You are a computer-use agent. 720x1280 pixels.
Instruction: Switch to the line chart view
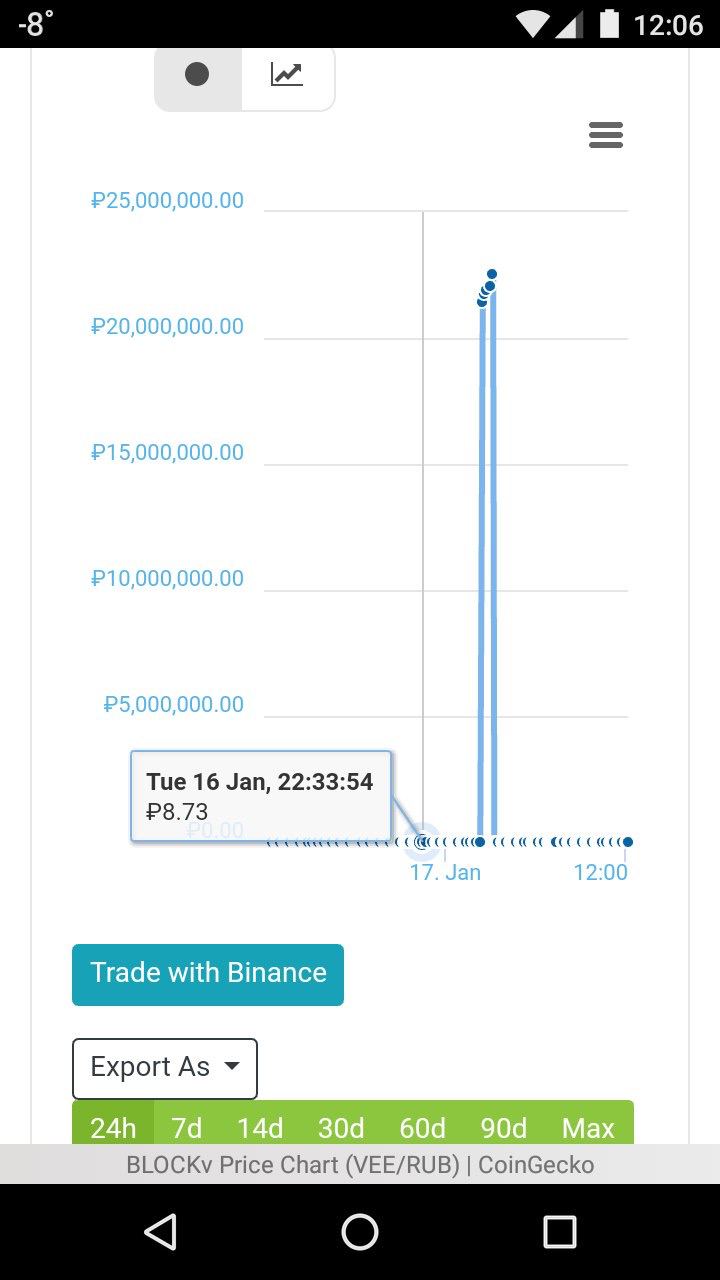tap(288, 76)
